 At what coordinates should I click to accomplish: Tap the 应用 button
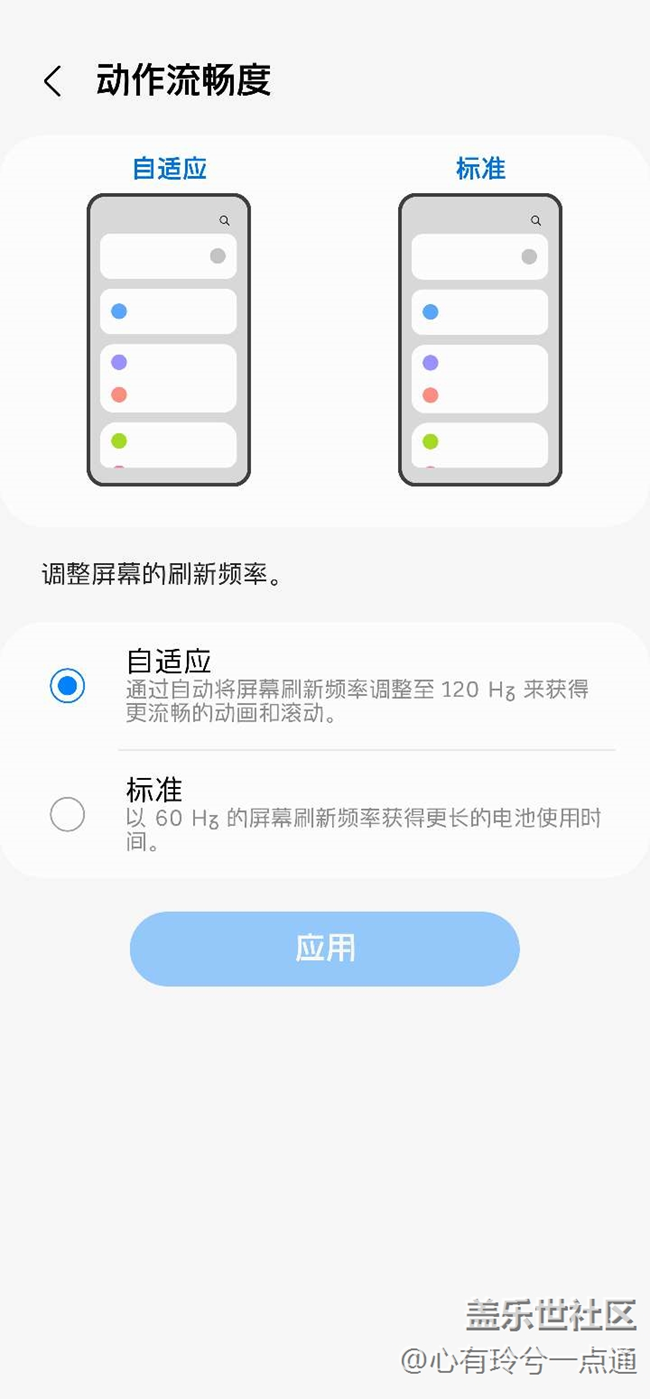(x=325, y=948)
